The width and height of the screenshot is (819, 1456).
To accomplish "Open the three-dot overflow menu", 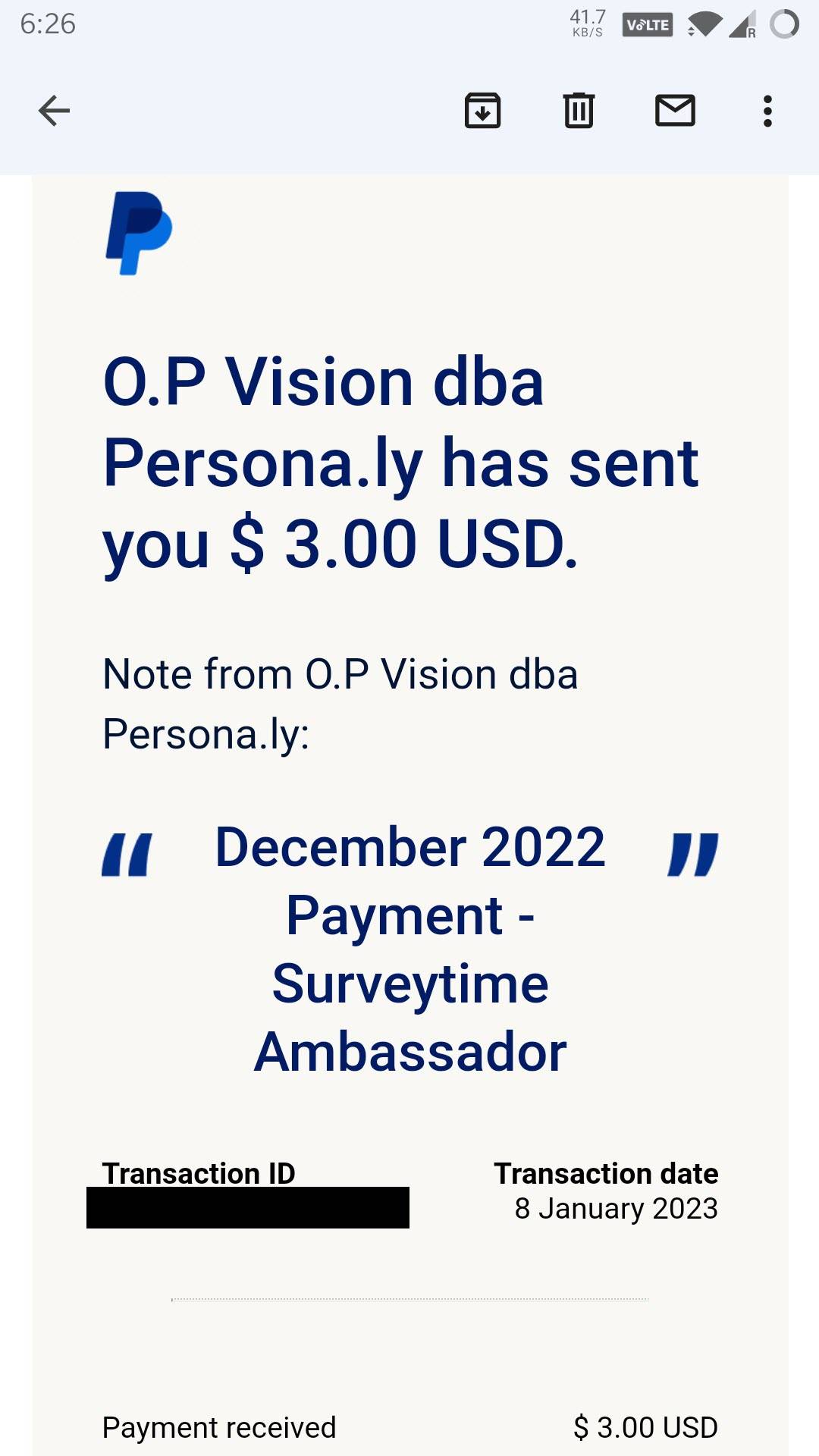I will [767, 111].
